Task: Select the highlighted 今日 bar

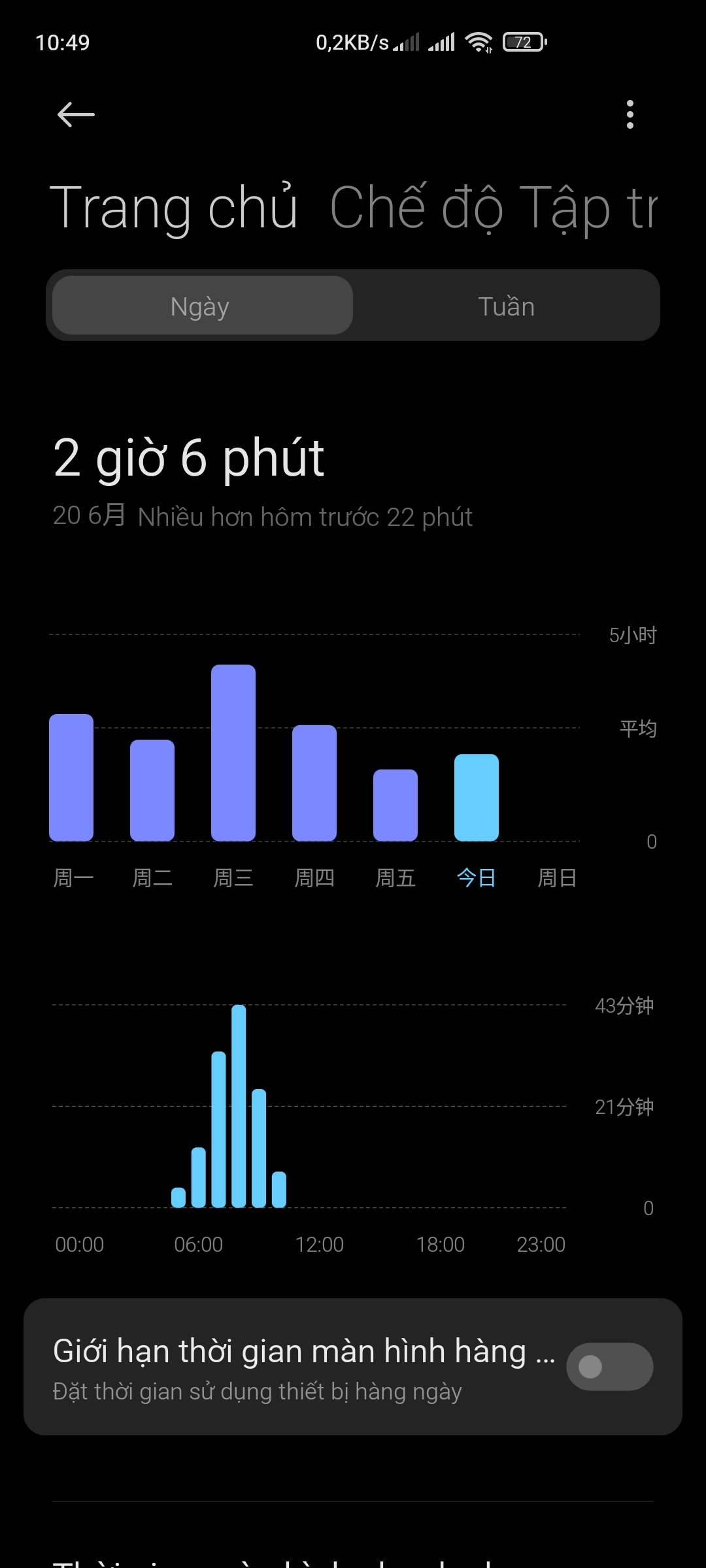Action: click(477, 797)
